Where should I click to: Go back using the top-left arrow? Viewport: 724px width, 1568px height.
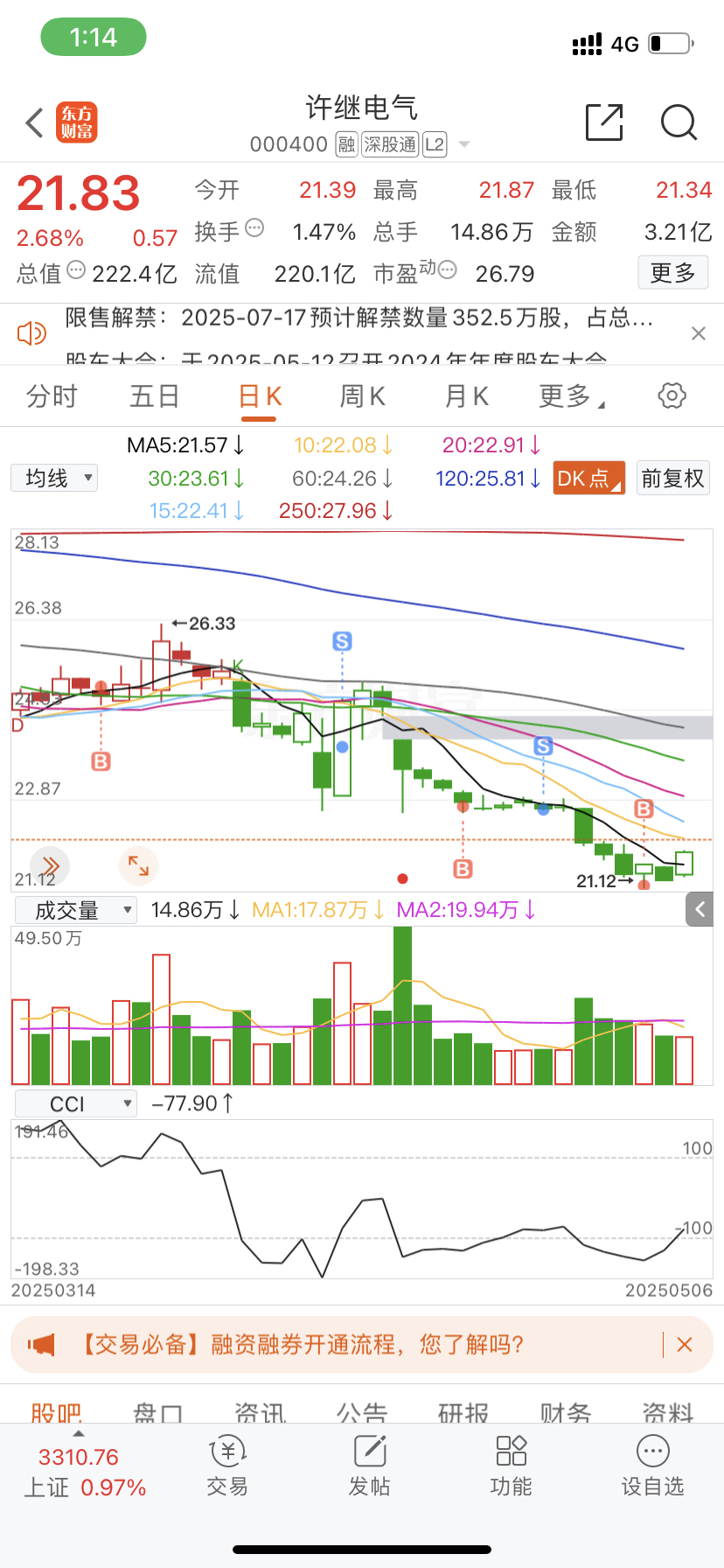point(35,123)
